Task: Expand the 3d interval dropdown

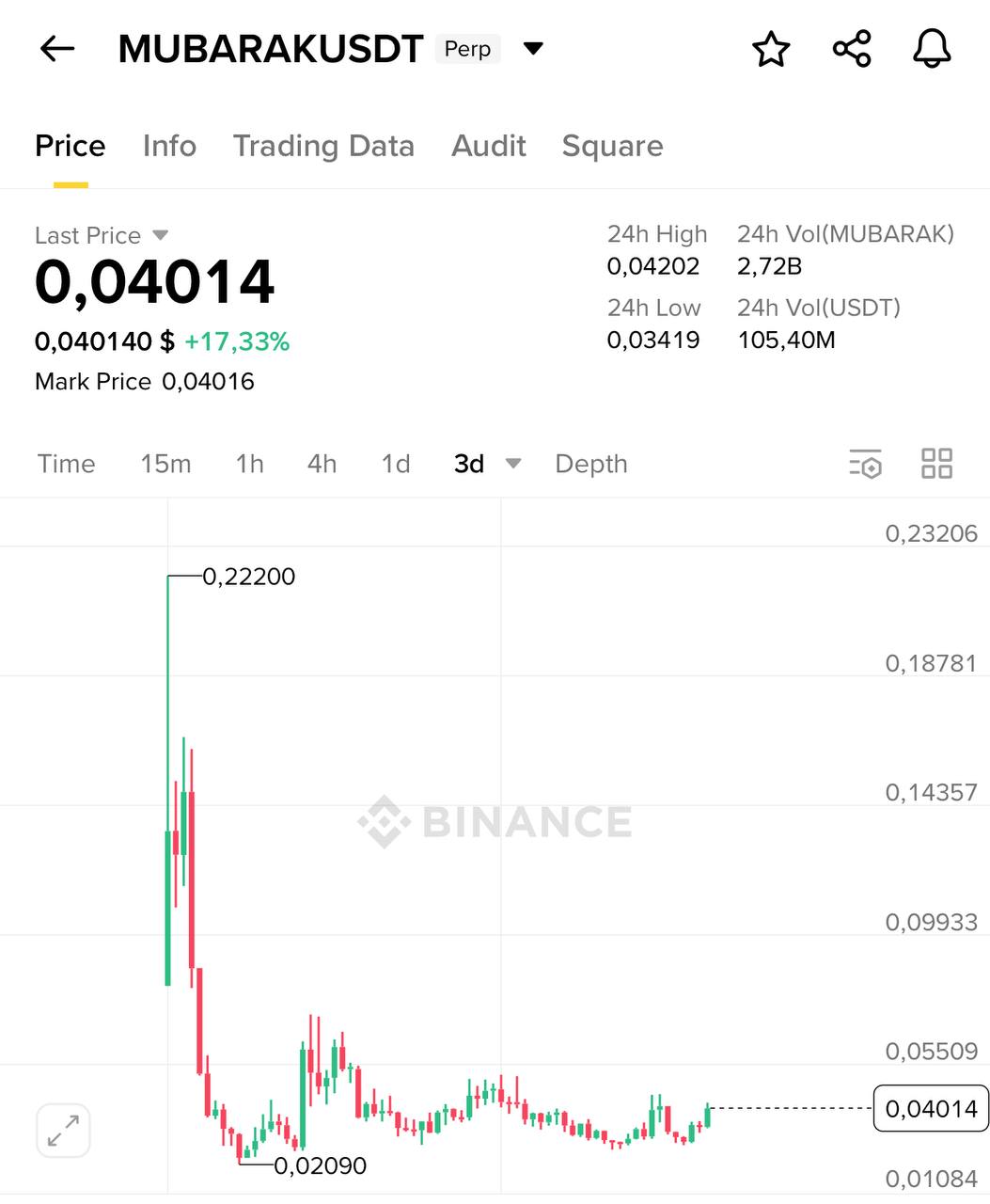Action: click(x=513, y=464)
